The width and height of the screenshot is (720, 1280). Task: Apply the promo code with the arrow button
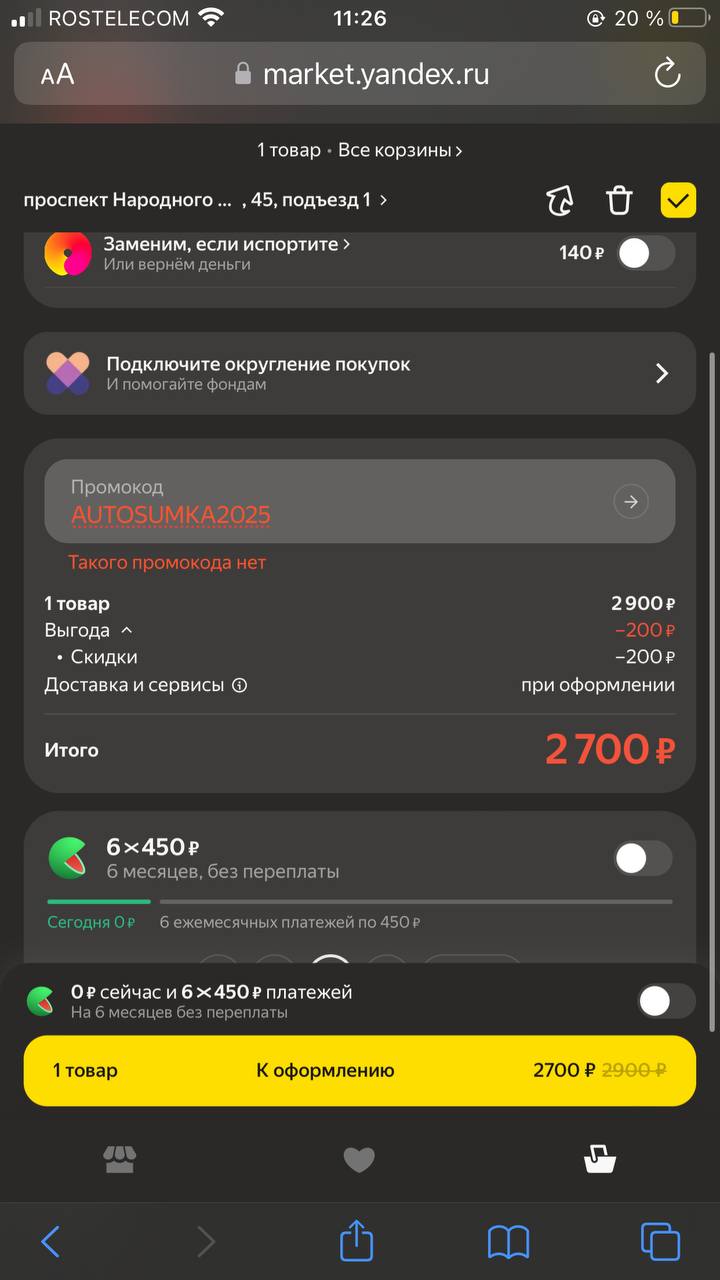(630, 502)
